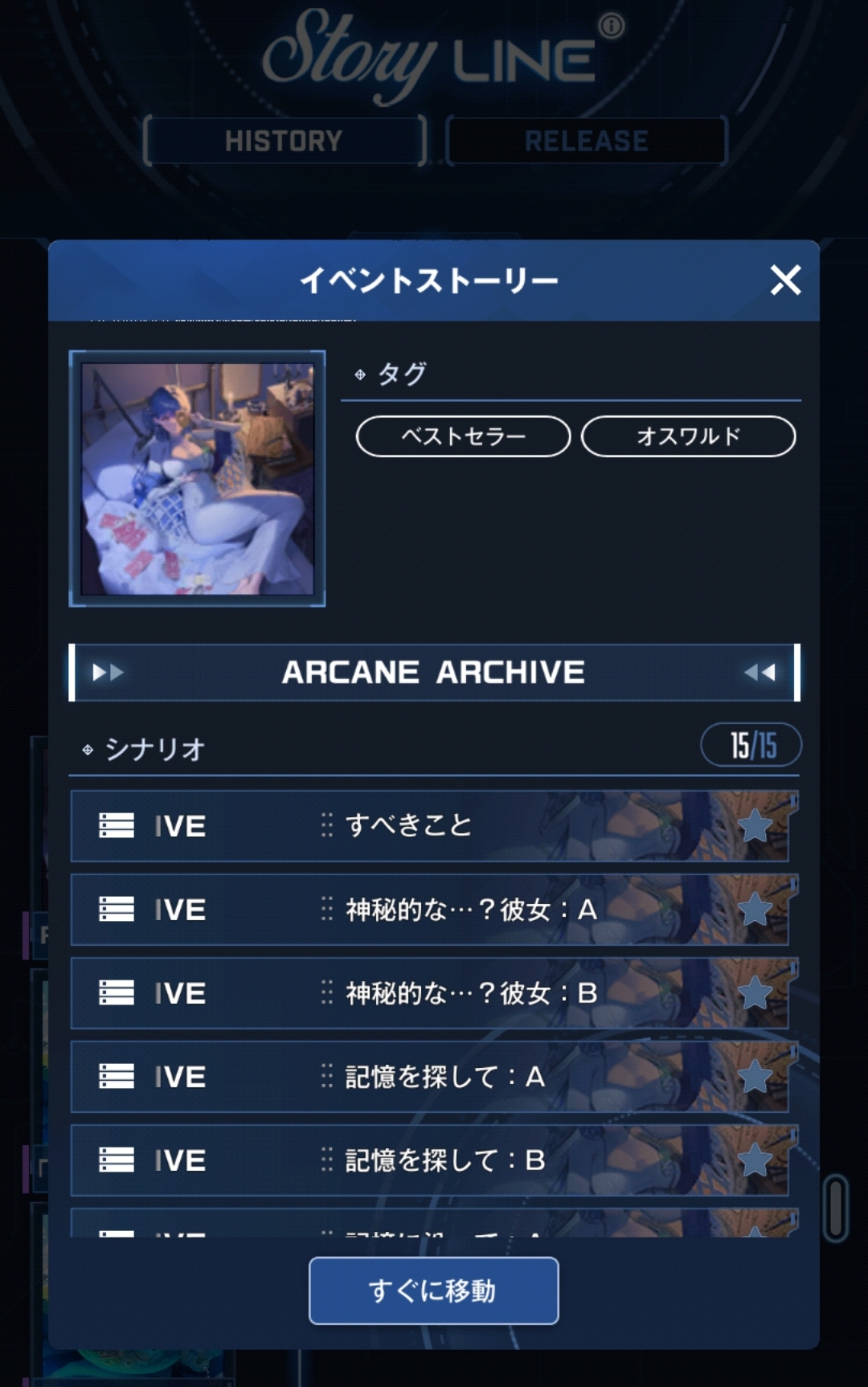Switch to the RELEASE tab
The width and height of the screenshot is (868, 1387).
click(x=586, y=141)
